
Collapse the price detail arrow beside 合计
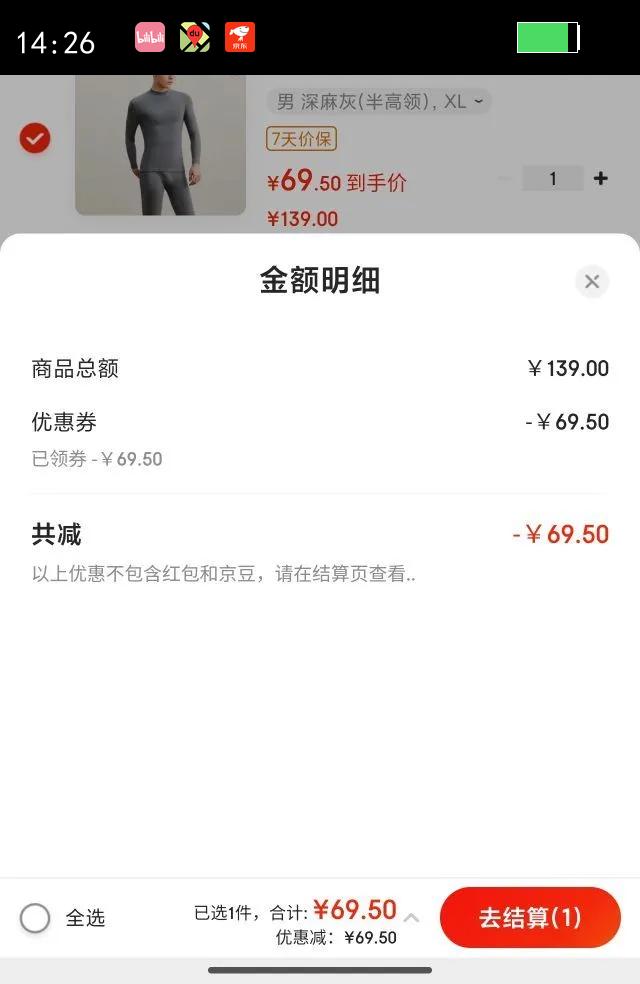411,917
